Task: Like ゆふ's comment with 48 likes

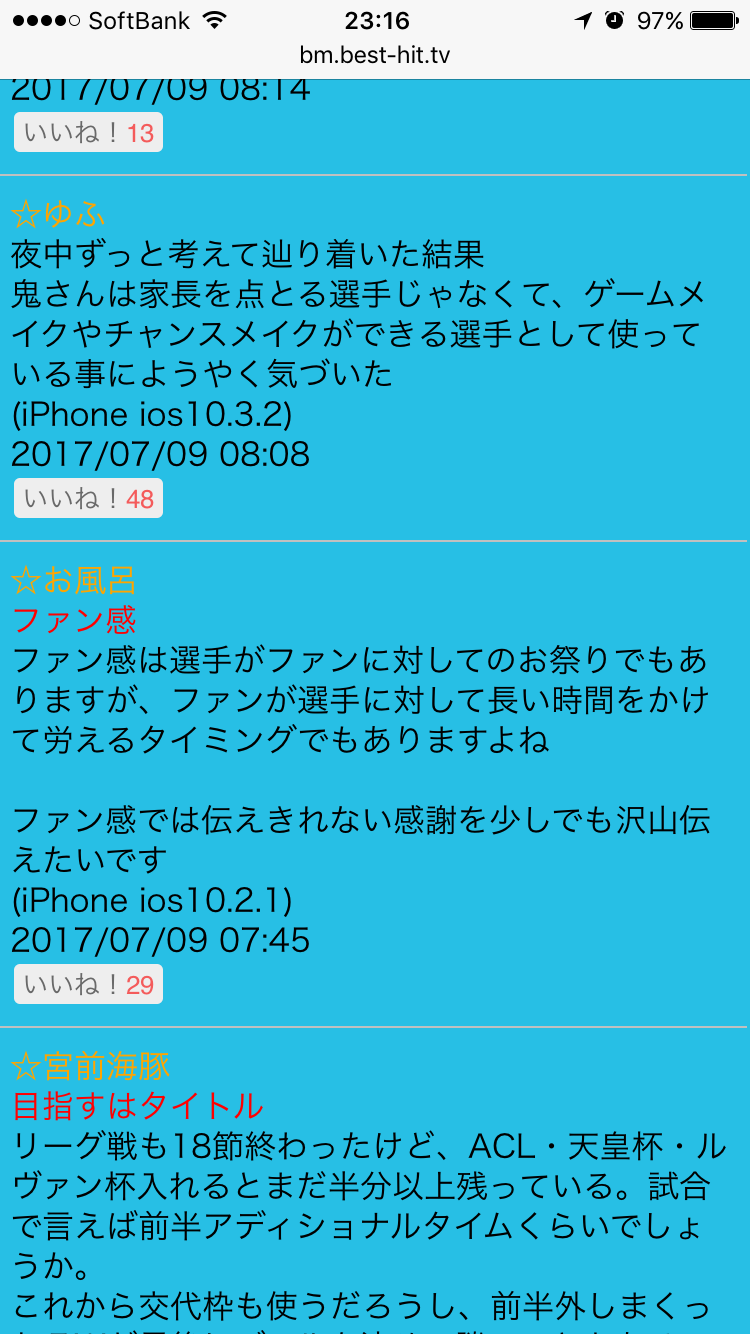Action: (x=88, y=498)
